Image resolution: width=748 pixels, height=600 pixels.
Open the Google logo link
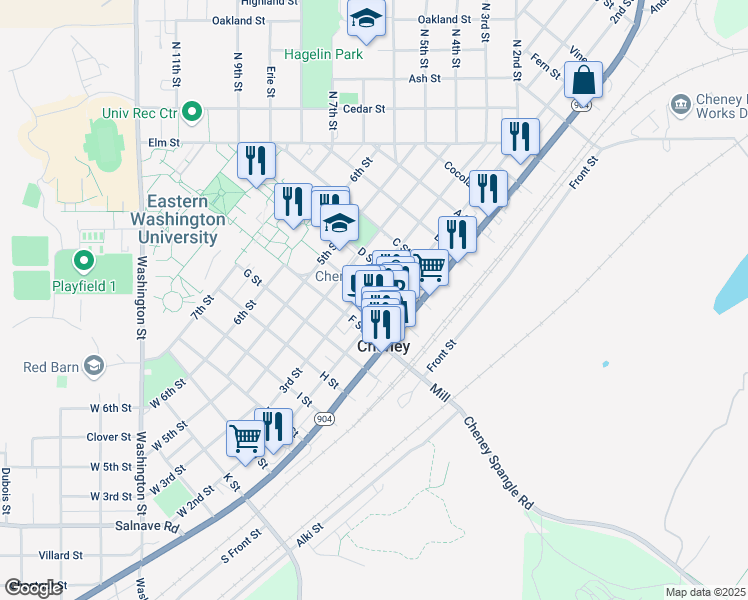pos(33,588)
